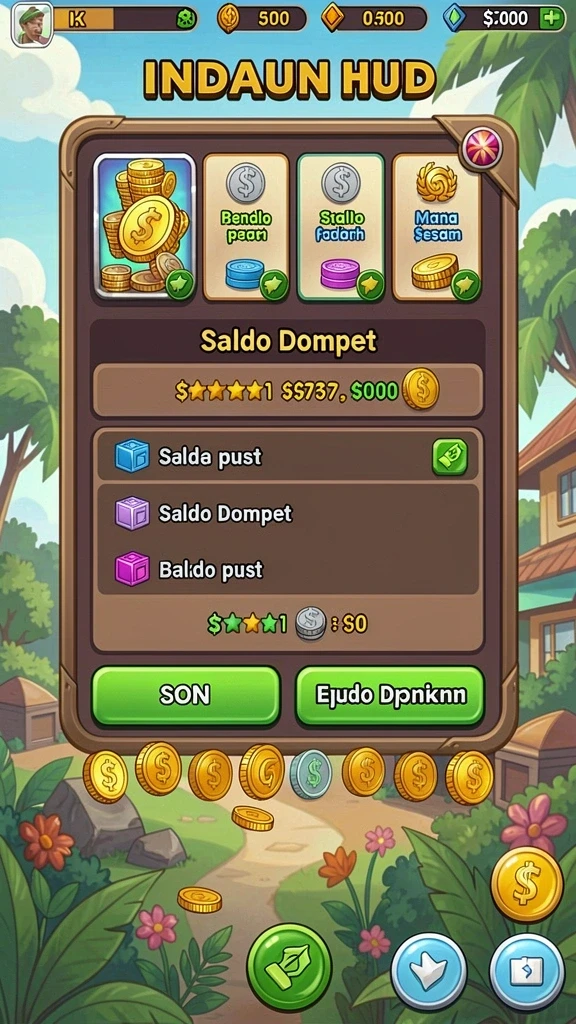Tap the round green button at the bottom
Image resolution: width=576 pixels, height=1024 pixels.
click(289, 965)
